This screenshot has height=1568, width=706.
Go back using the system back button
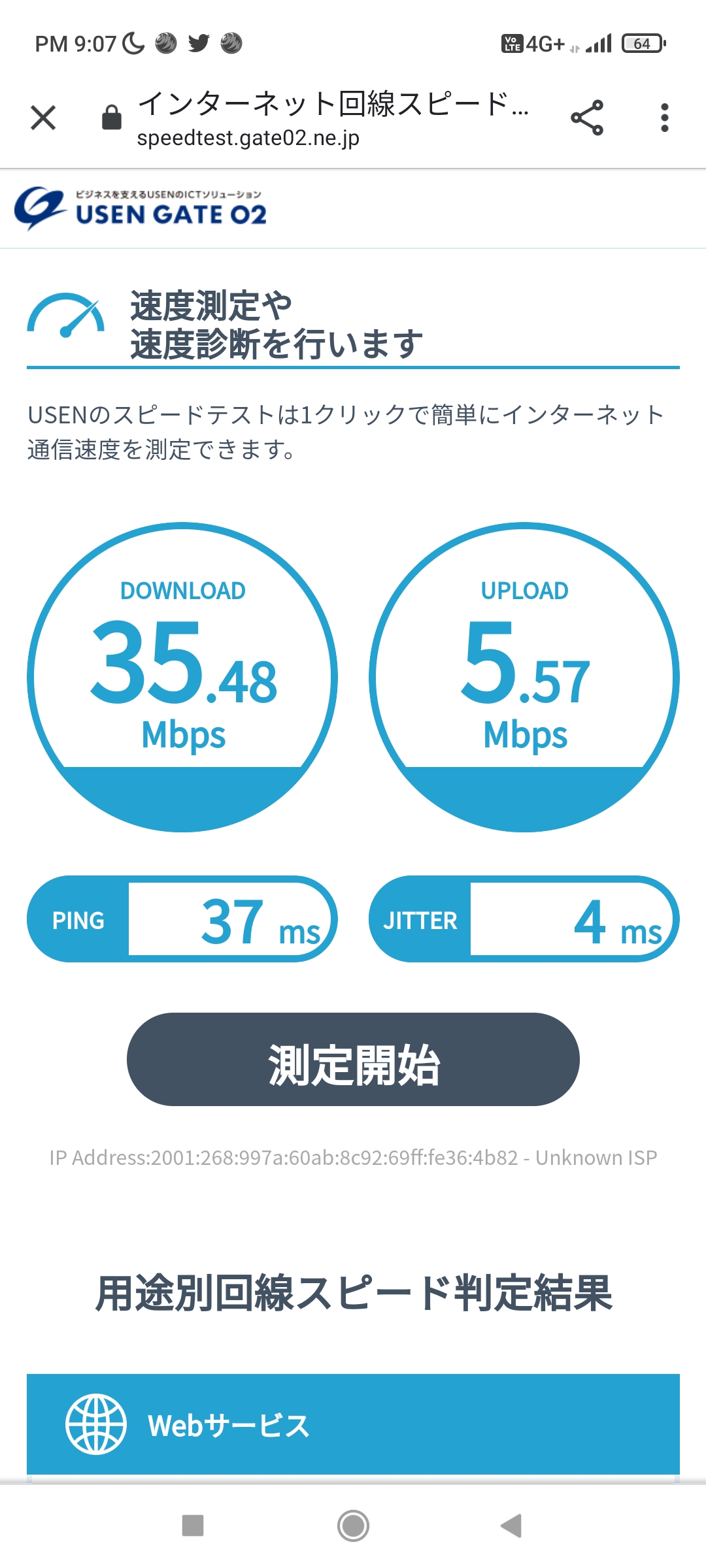click(x=511, y=1526)
